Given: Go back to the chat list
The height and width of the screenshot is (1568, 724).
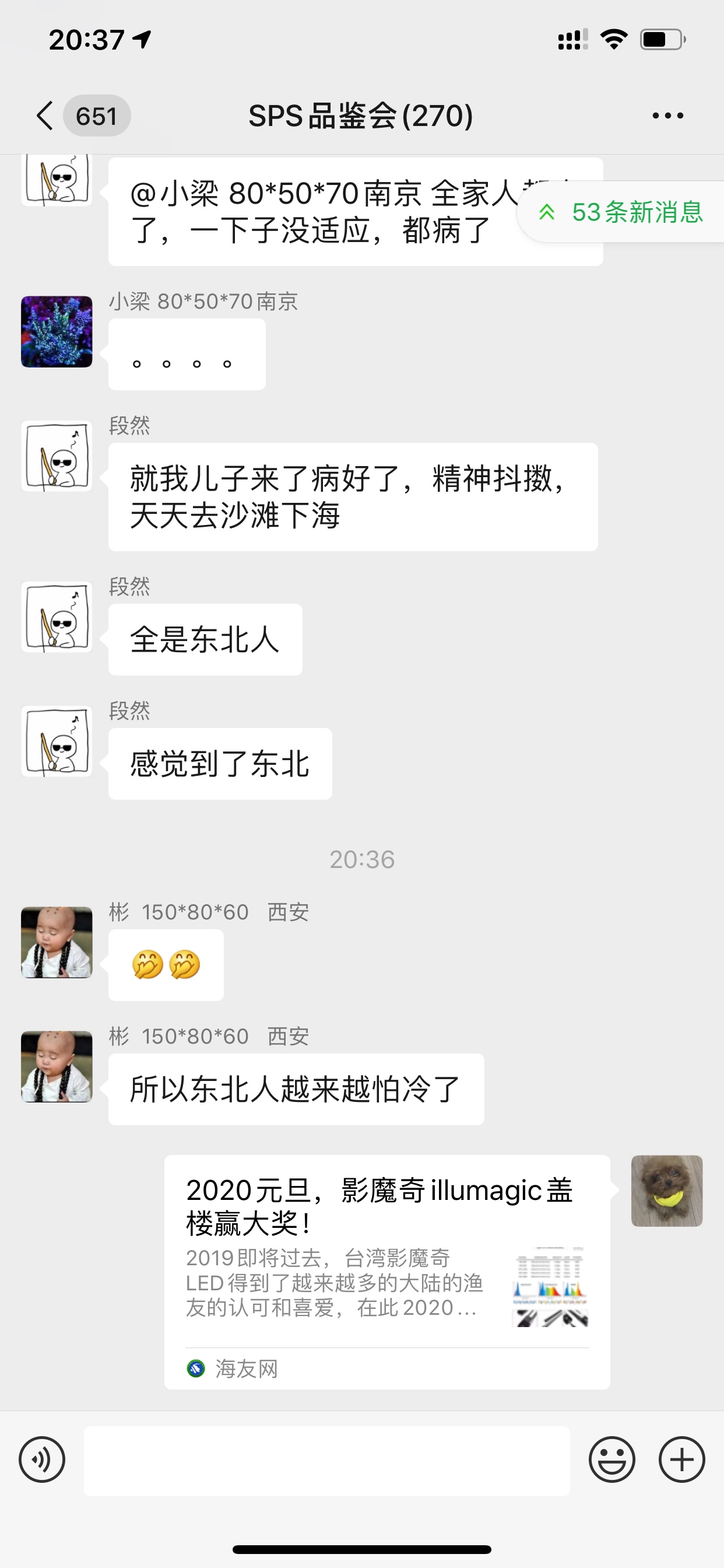Looking at the screenshot, I should point(45,116).
